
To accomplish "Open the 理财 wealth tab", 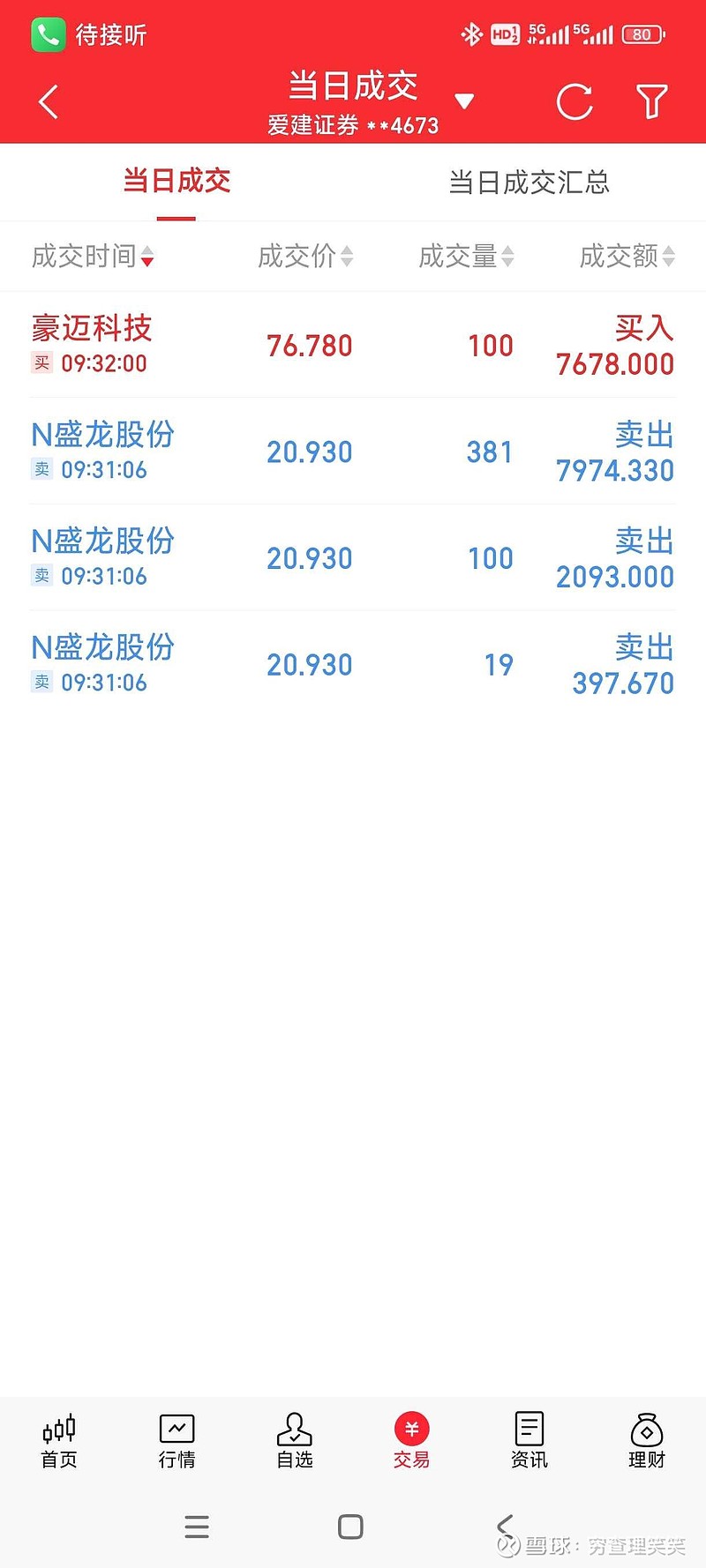I will coord(646,1441).
